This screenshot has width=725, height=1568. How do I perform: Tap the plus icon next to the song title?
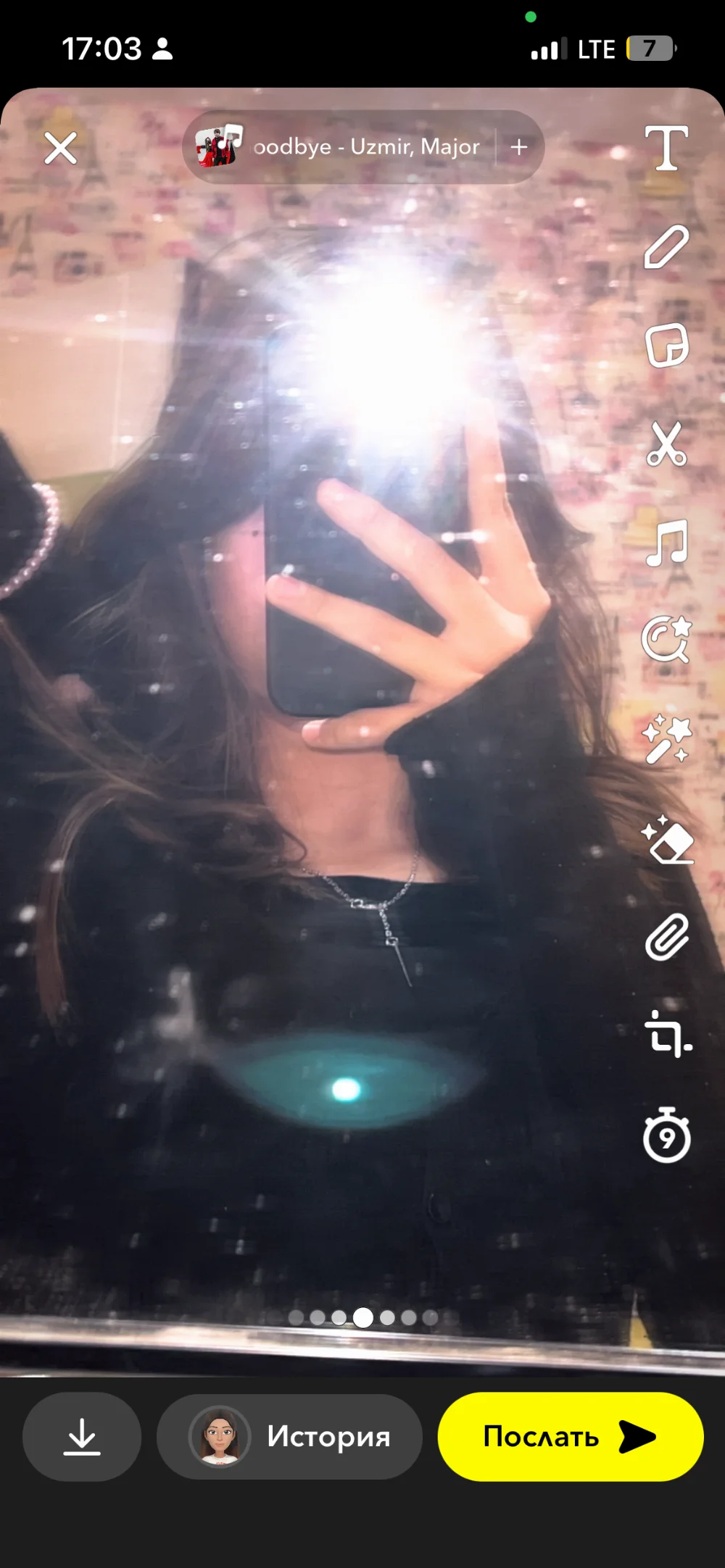click(x=519, y=147)
